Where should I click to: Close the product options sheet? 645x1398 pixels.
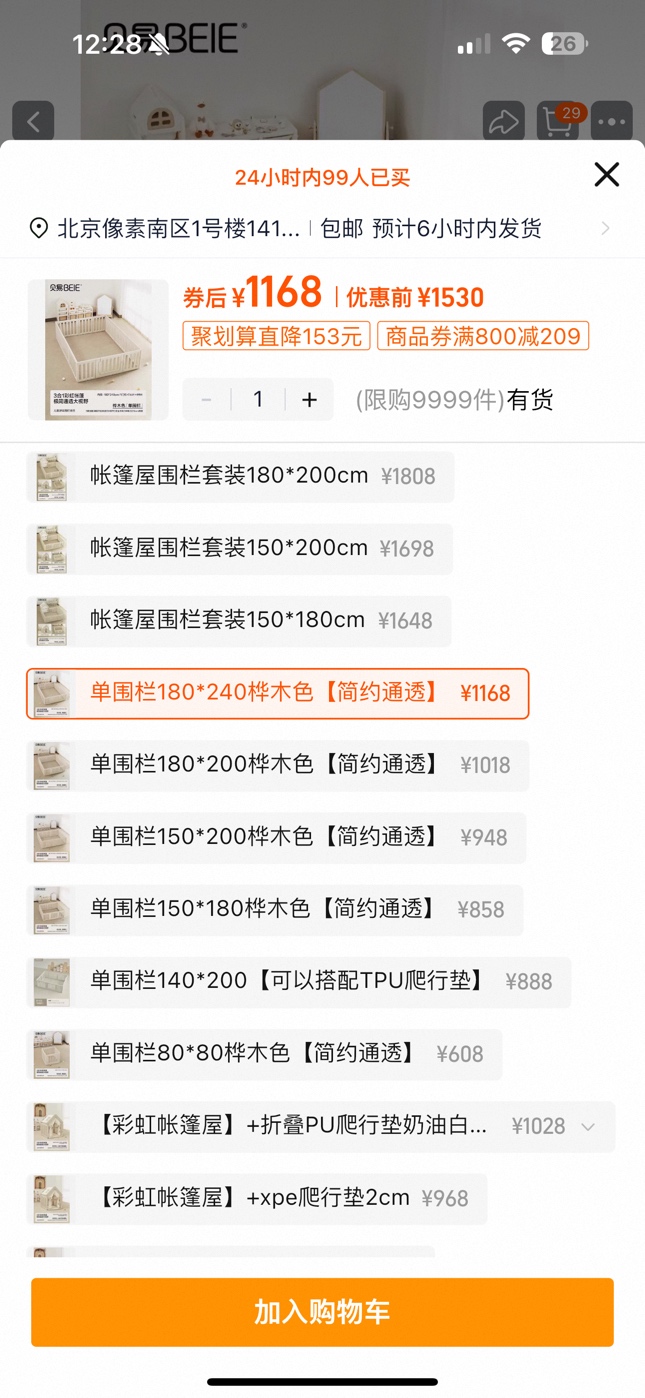click(x=606, y=175)
